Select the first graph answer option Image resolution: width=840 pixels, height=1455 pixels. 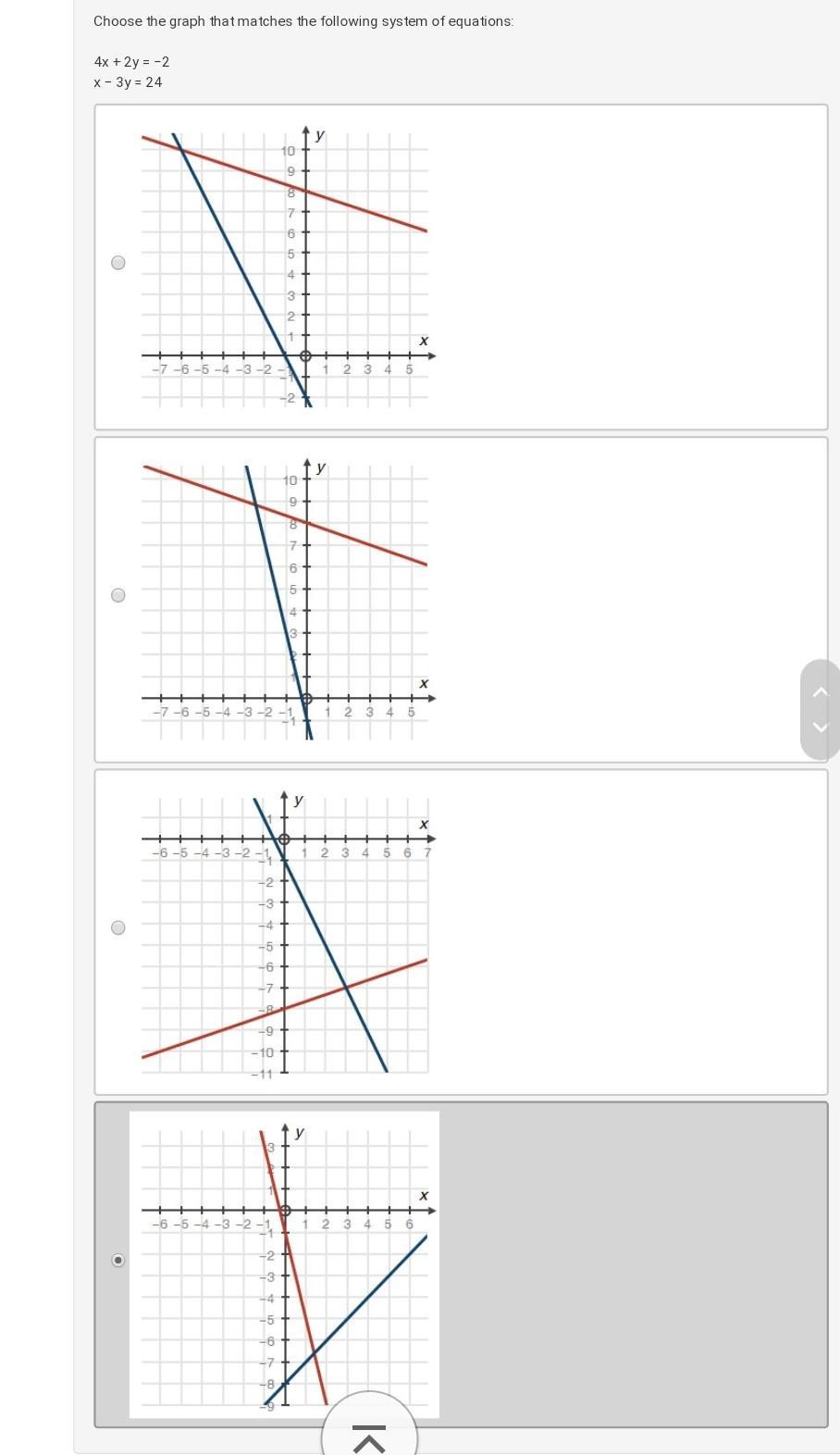tap(117, 263)
